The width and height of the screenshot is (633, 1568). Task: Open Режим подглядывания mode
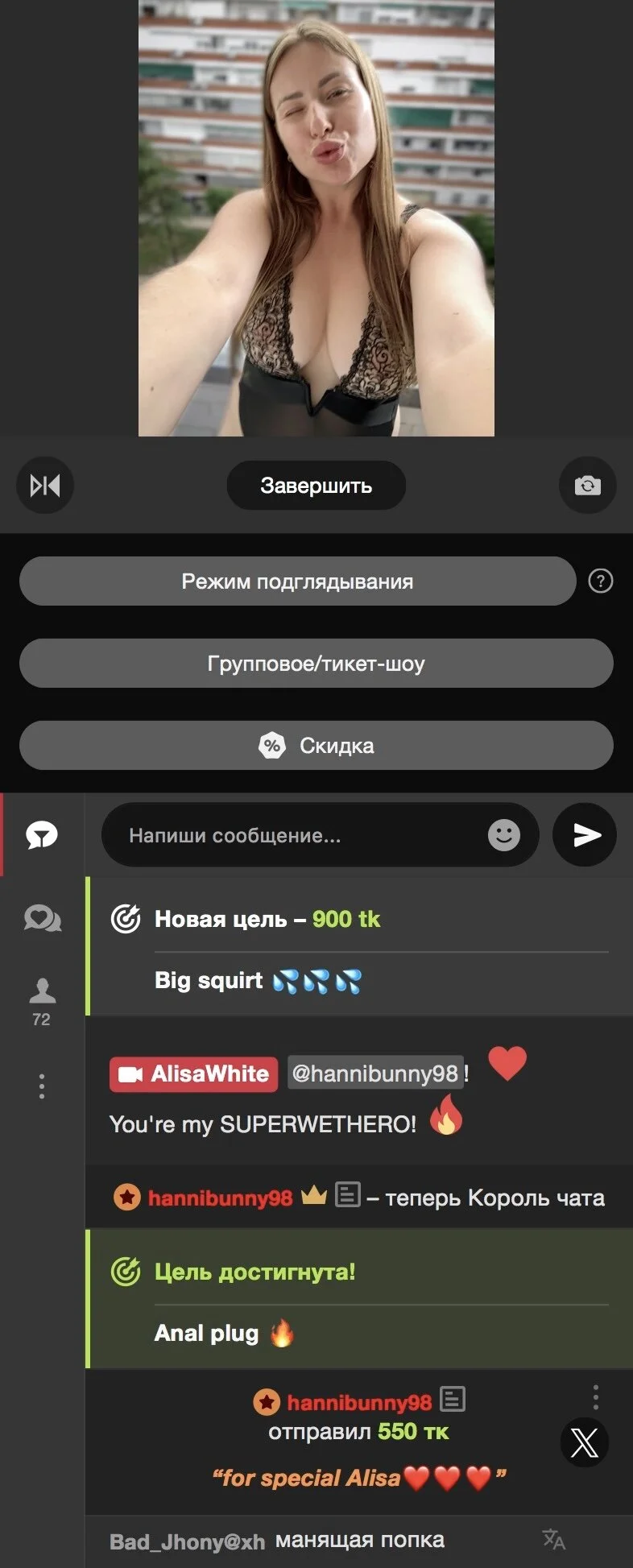297,581
